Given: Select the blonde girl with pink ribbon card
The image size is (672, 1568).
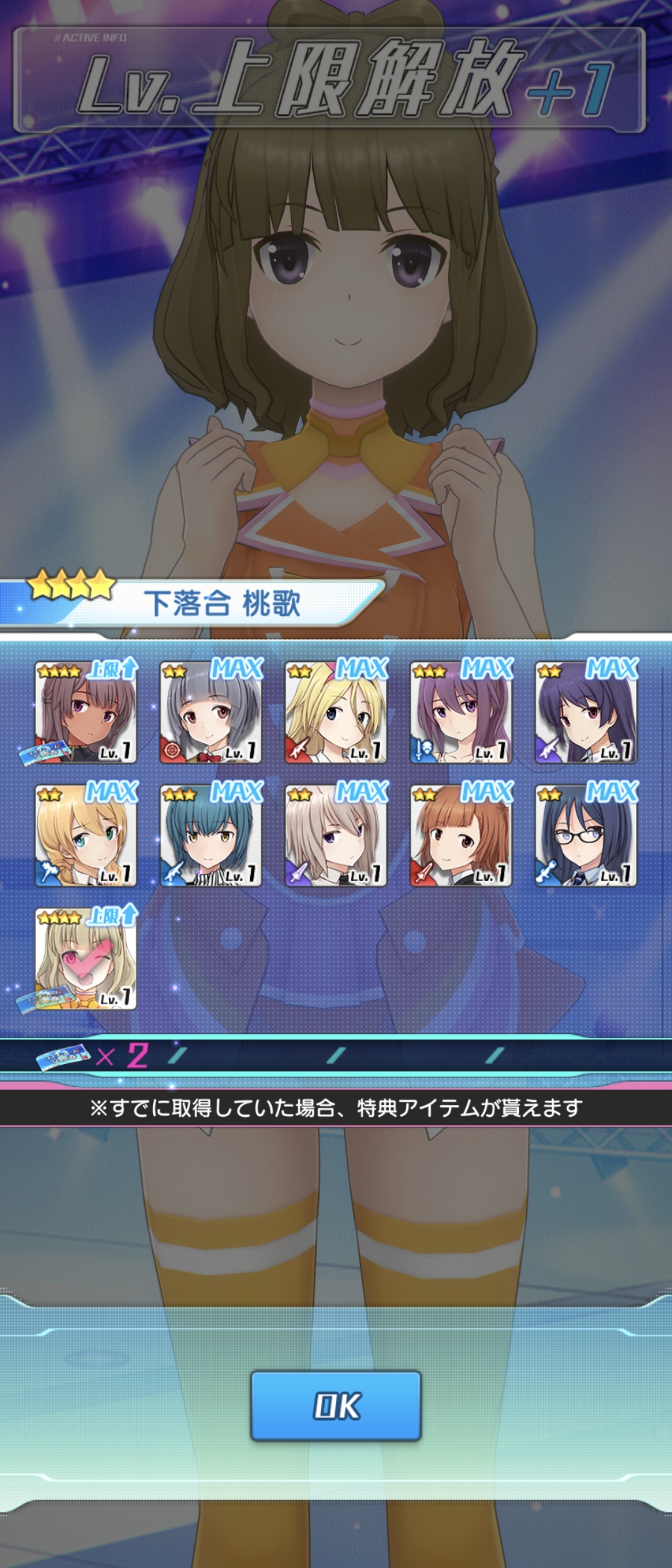Looking at the screenshot, I should (336, 712).
